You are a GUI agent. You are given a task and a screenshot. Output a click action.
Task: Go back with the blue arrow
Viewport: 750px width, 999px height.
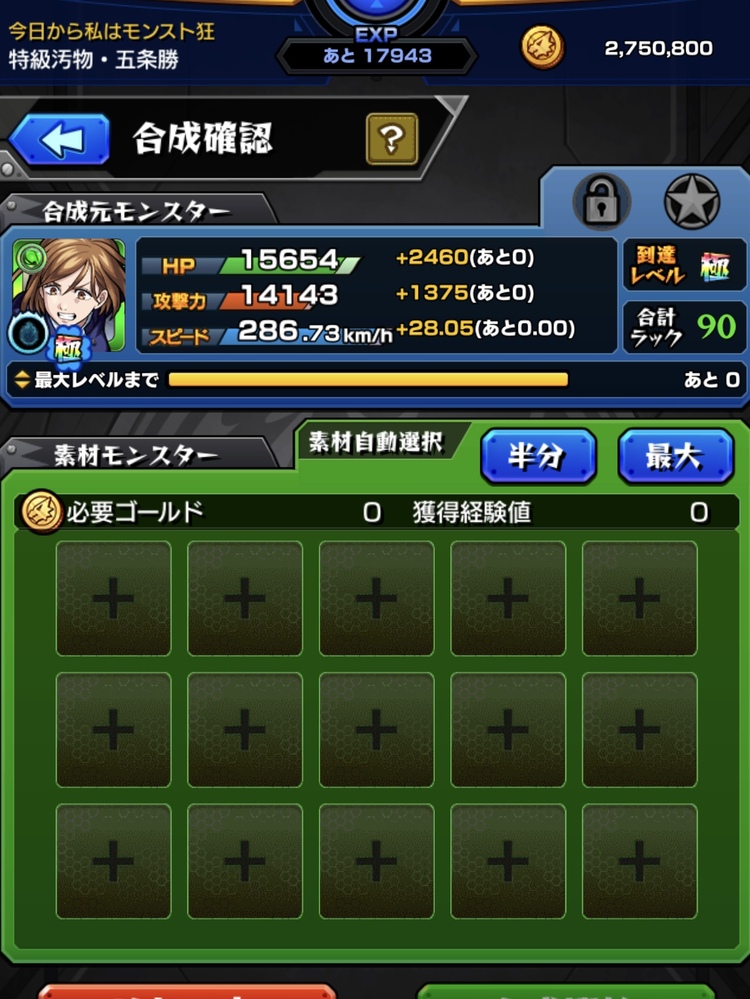coord(59,139)
